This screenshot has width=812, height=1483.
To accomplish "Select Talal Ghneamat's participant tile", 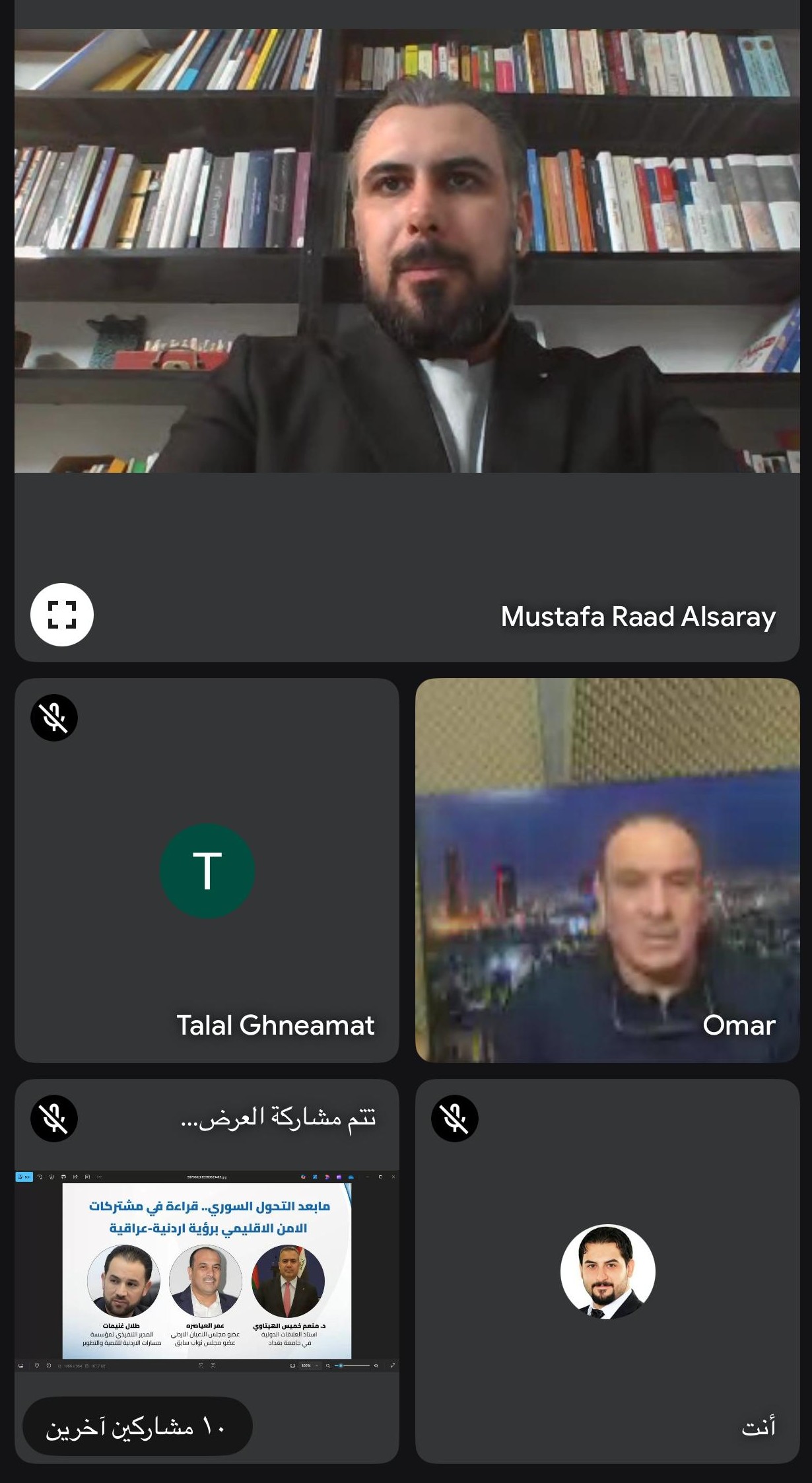I will pos(207,872).
